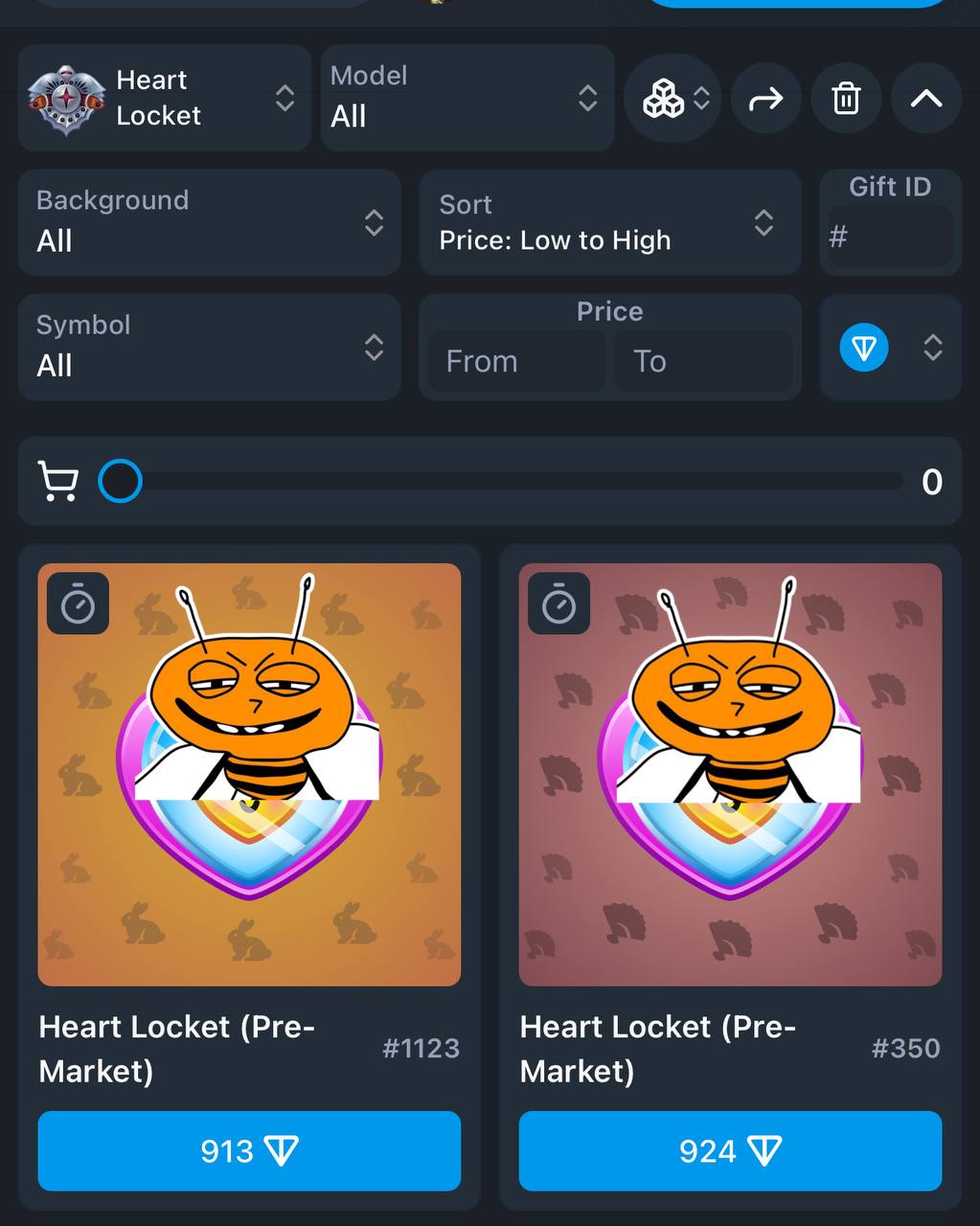Expand the Model dropdown
Image resolution: width=980 pixels, height=1226 pixels.
click(x=467, y=98)
